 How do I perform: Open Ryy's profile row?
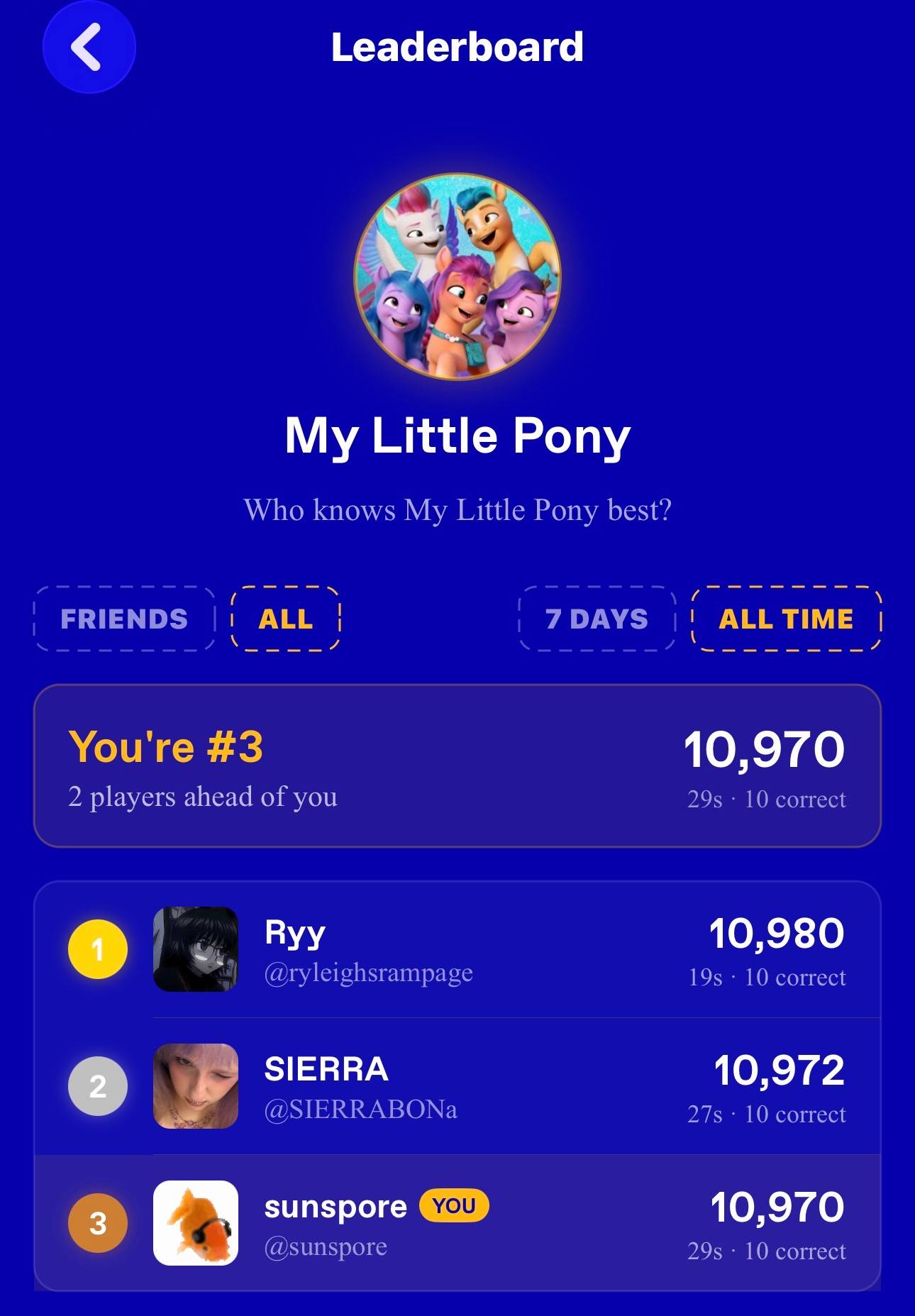(457, 949)
